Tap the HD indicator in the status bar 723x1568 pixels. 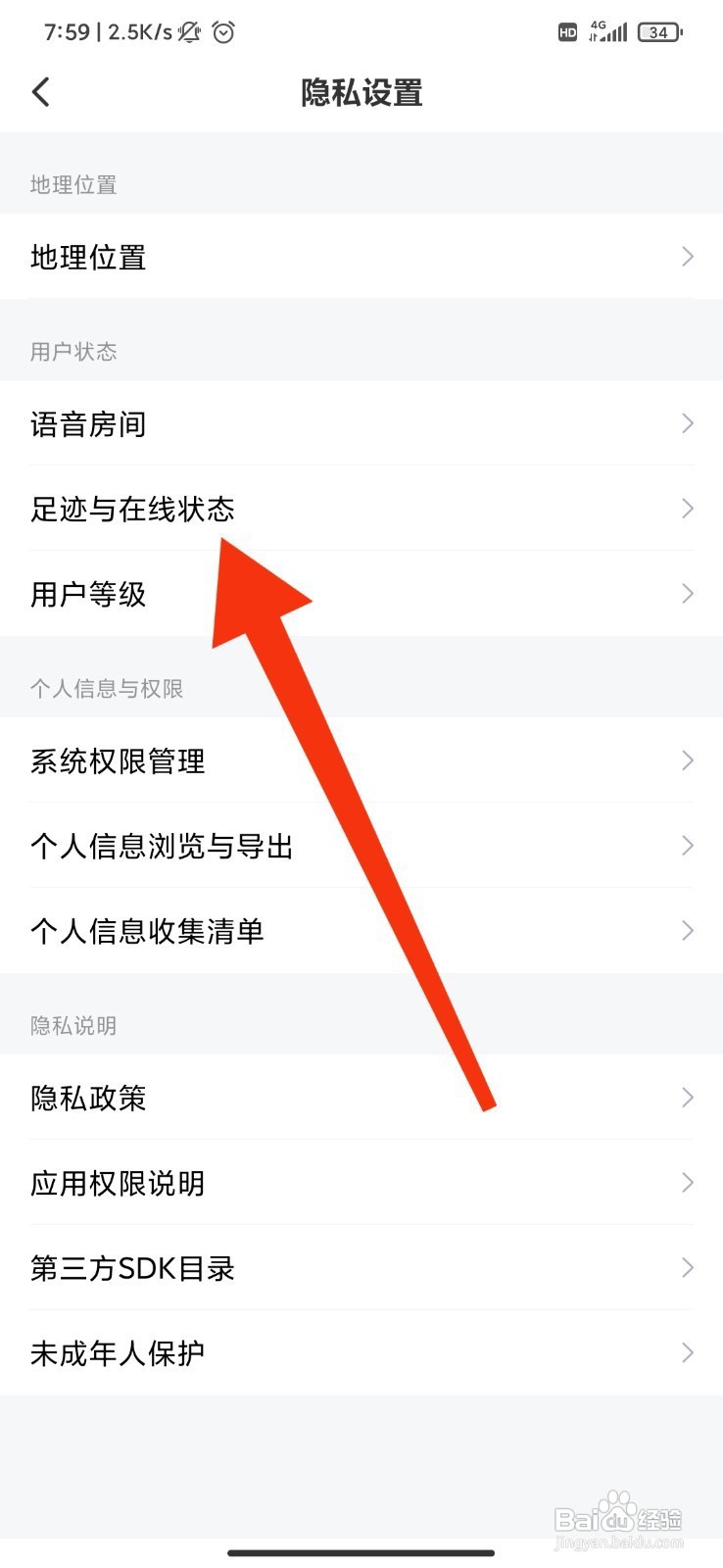(x=566, y=31)
